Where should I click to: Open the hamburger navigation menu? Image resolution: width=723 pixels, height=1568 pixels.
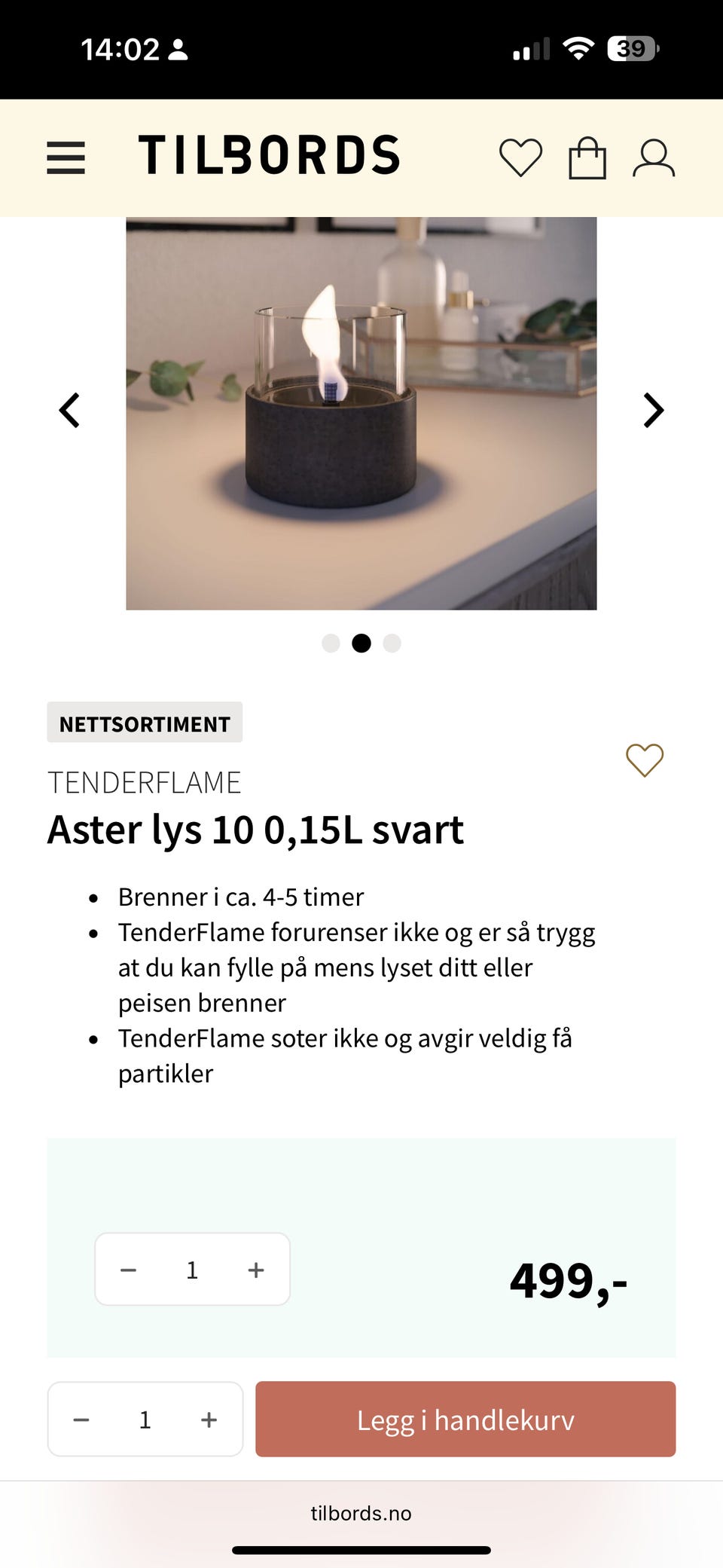pyautogui.click(x=66, y=157)
